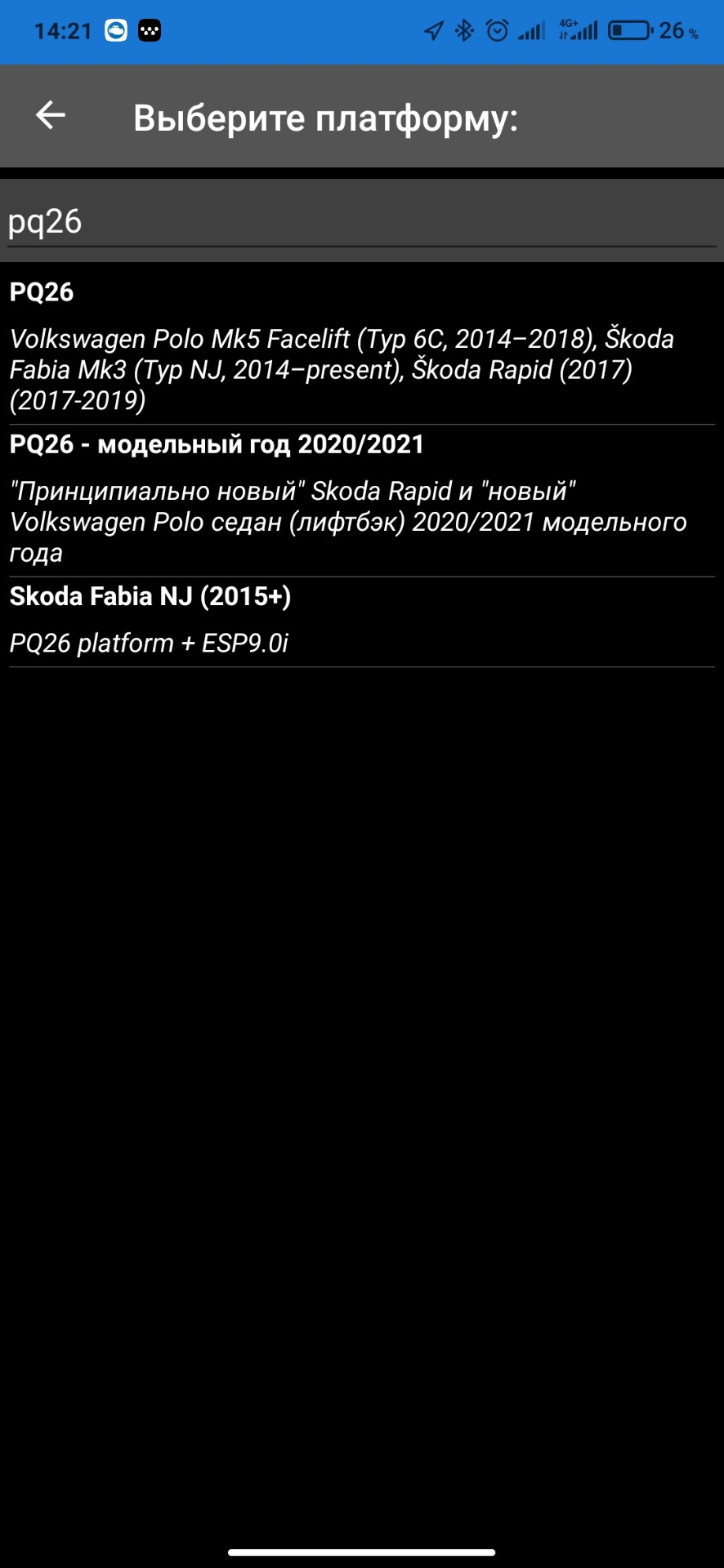Go back using the arrow icon
Screen dimensions: 724x1568
tap(51, 116)
